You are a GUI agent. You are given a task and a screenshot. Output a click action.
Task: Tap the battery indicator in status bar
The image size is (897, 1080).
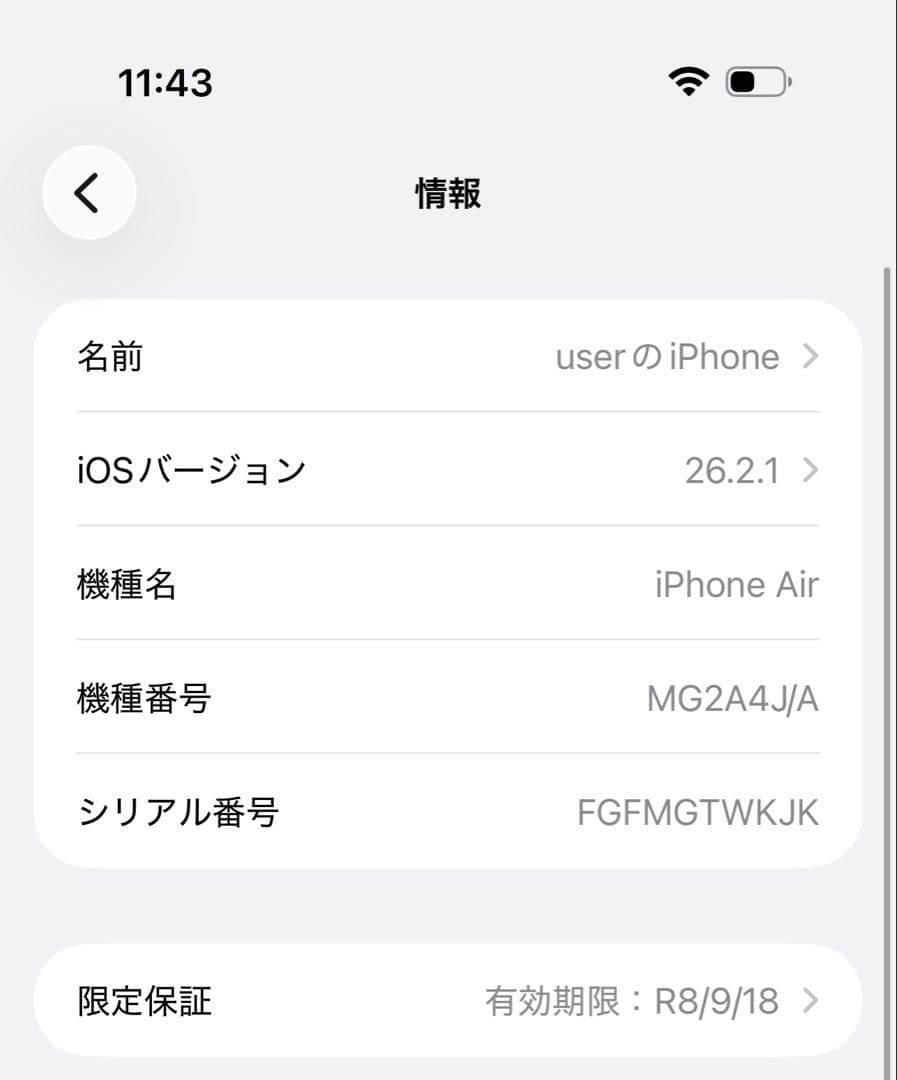[x=755, y=80]
